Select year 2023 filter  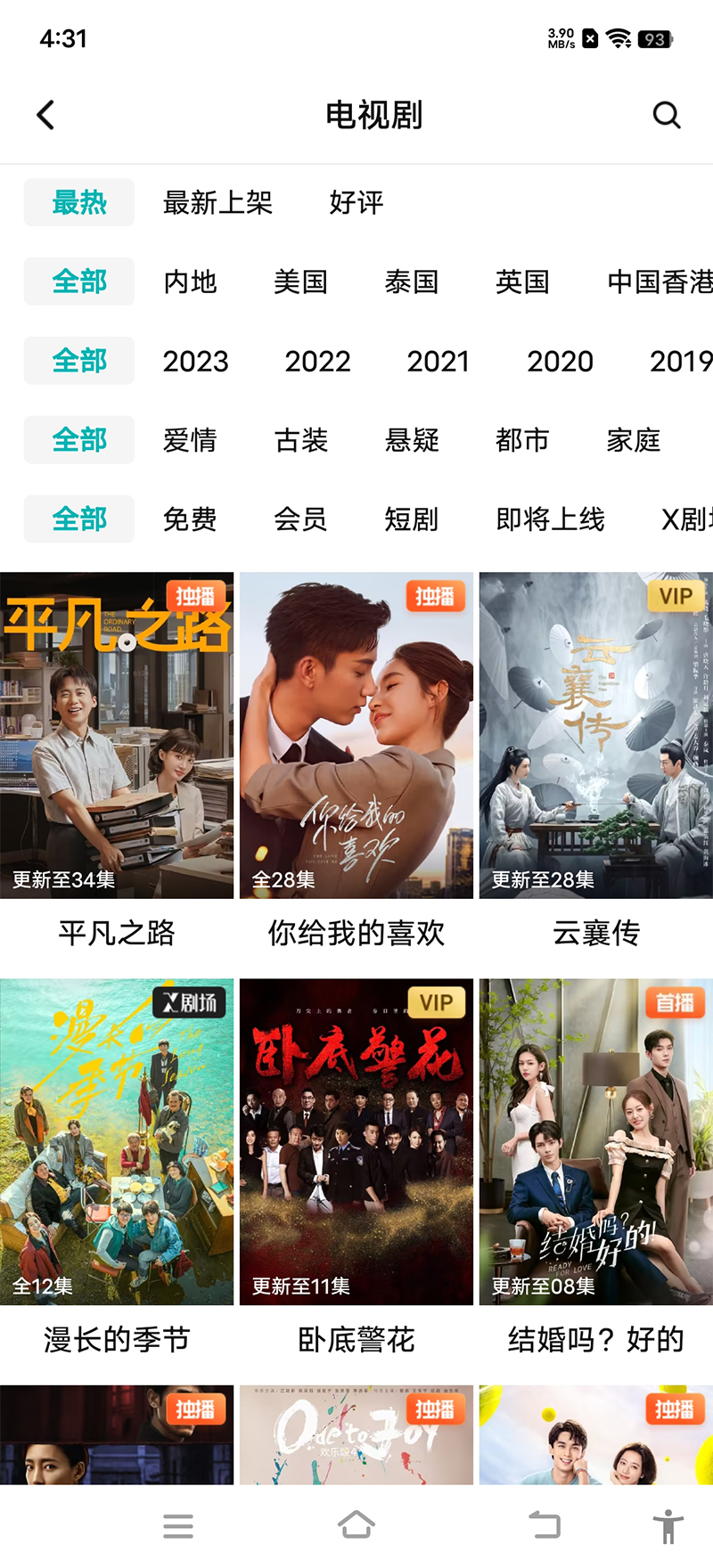(x=196, y=362)
